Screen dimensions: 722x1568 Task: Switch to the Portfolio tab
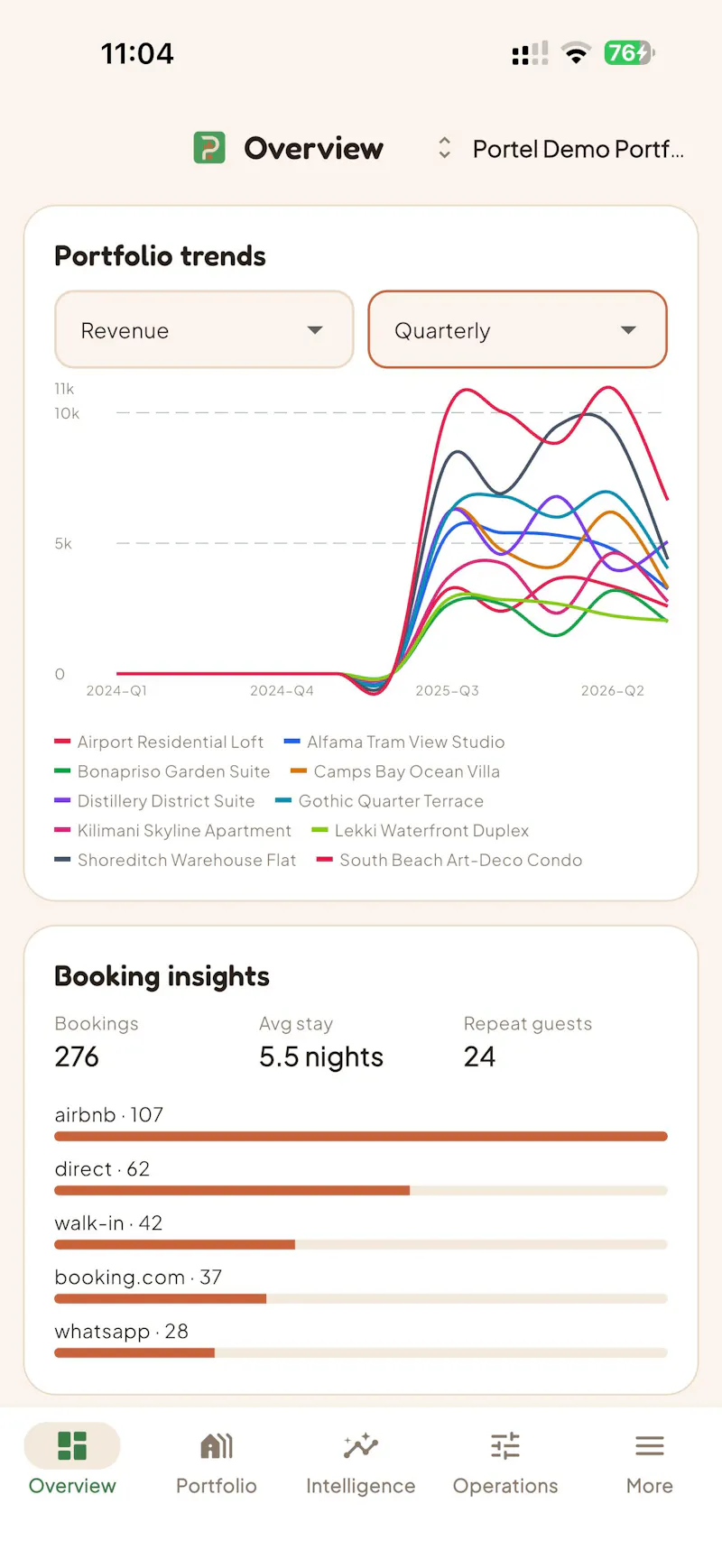tap(217, 1462)
